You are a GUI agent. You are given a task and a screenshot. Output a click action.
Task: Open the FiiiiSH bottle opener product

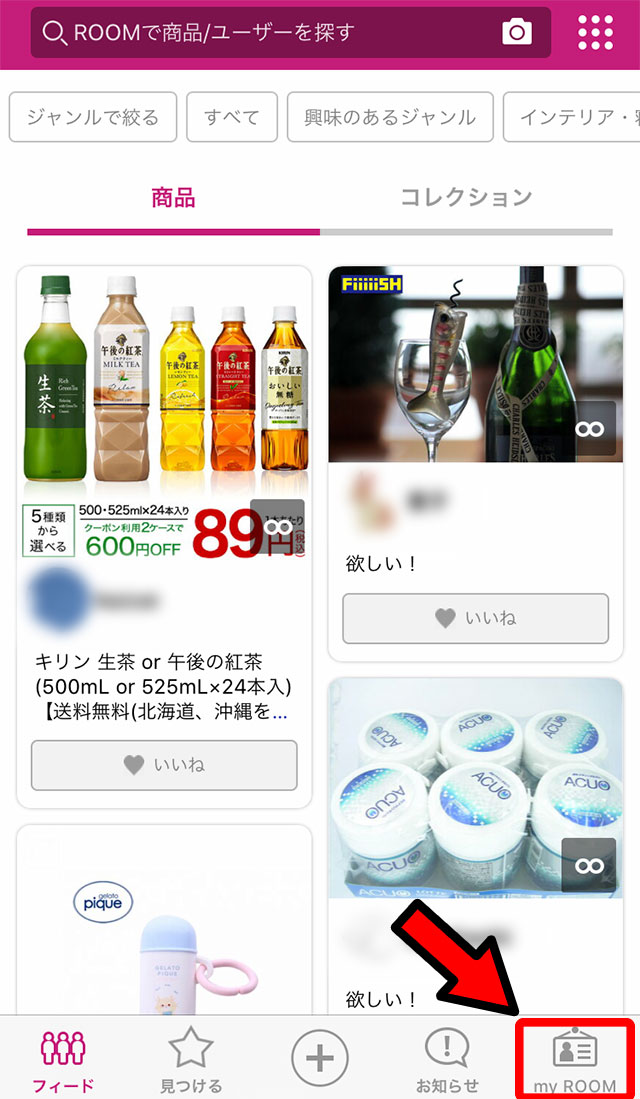click(x=475, y=365)
